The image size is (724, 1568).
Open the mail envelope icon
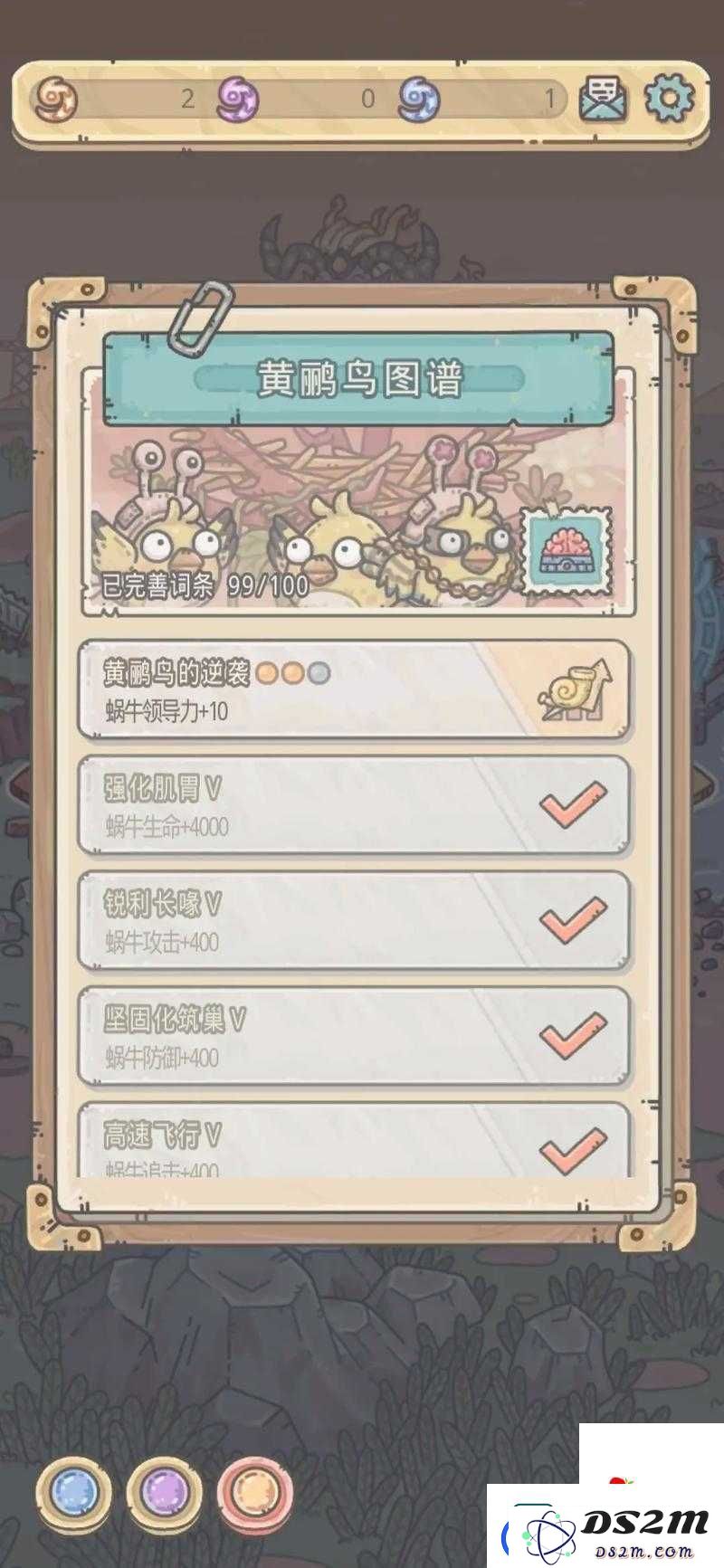coord(604,99)
